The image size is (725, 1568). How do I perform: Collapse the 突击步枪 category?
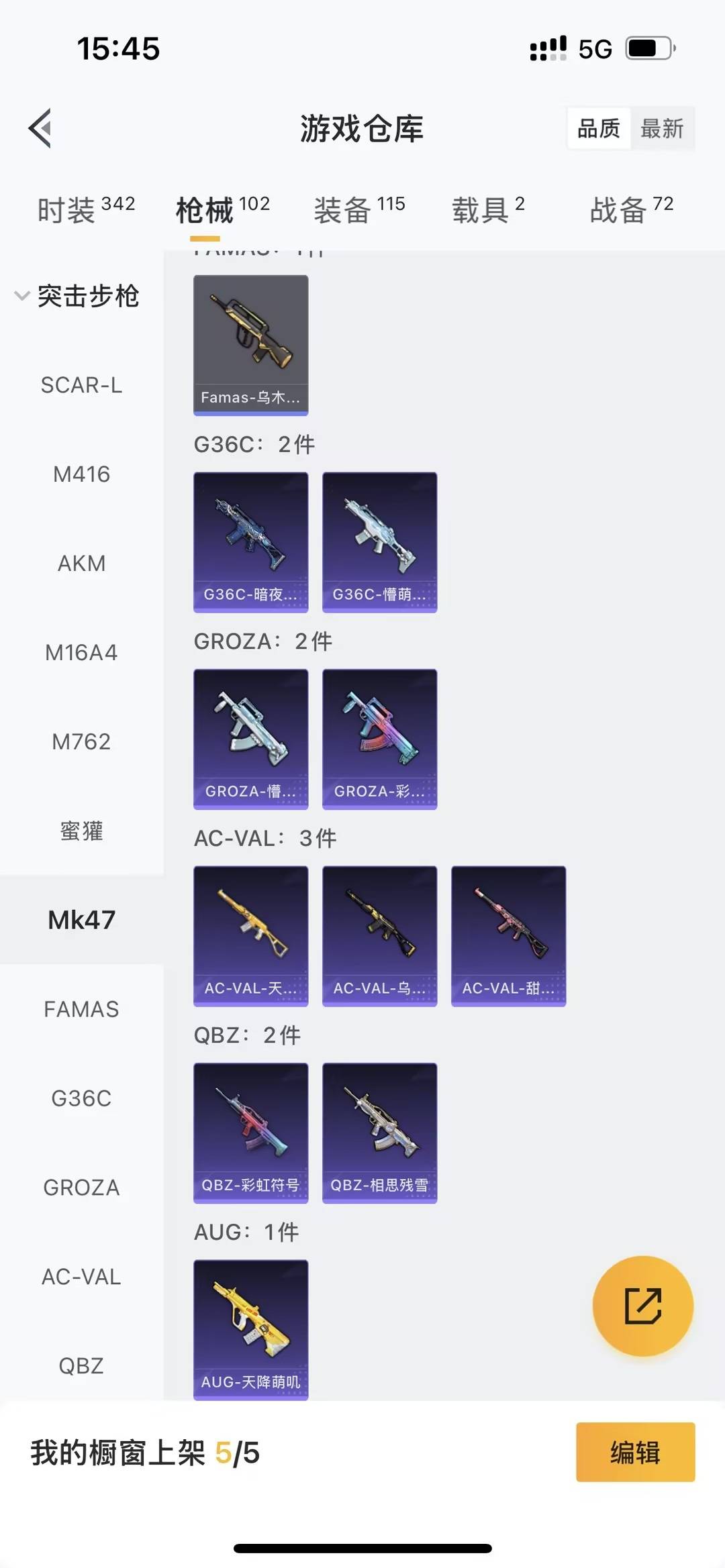coord(77,296)
